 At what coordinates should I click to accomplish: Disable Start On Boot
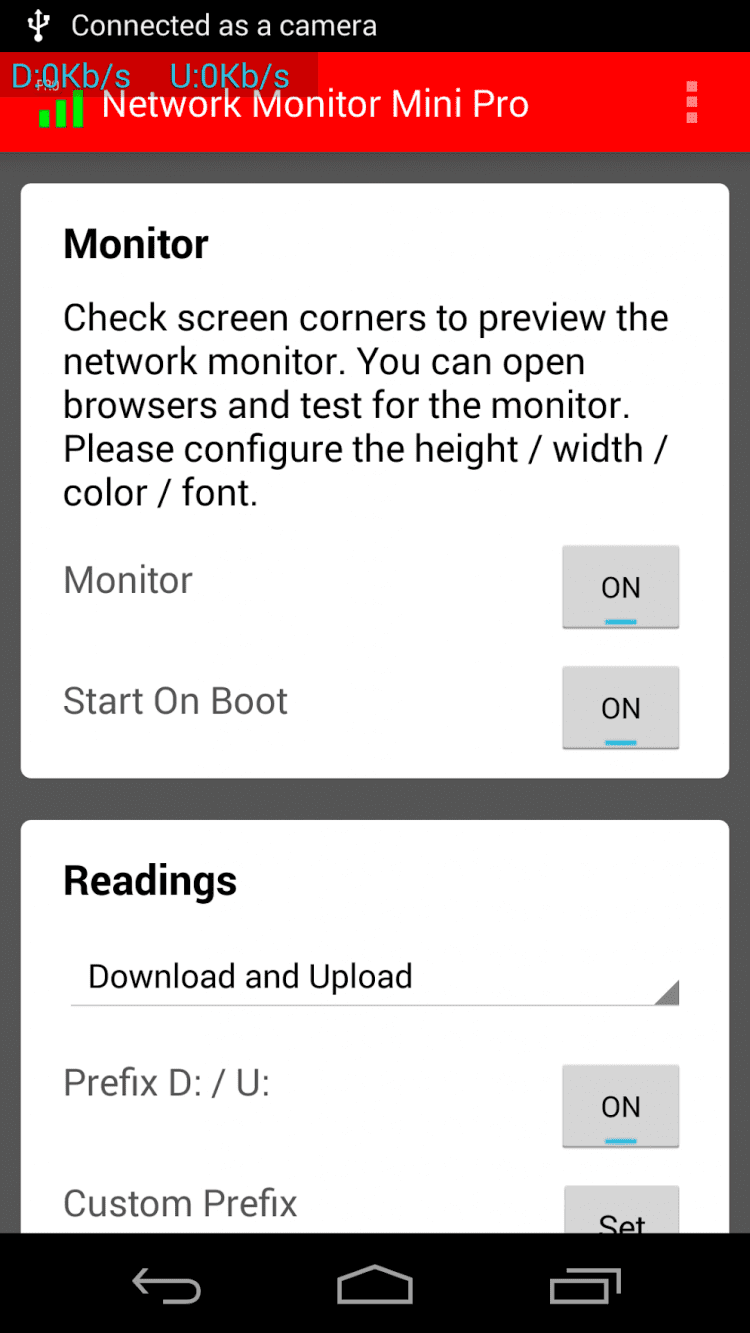coord(620,708)
